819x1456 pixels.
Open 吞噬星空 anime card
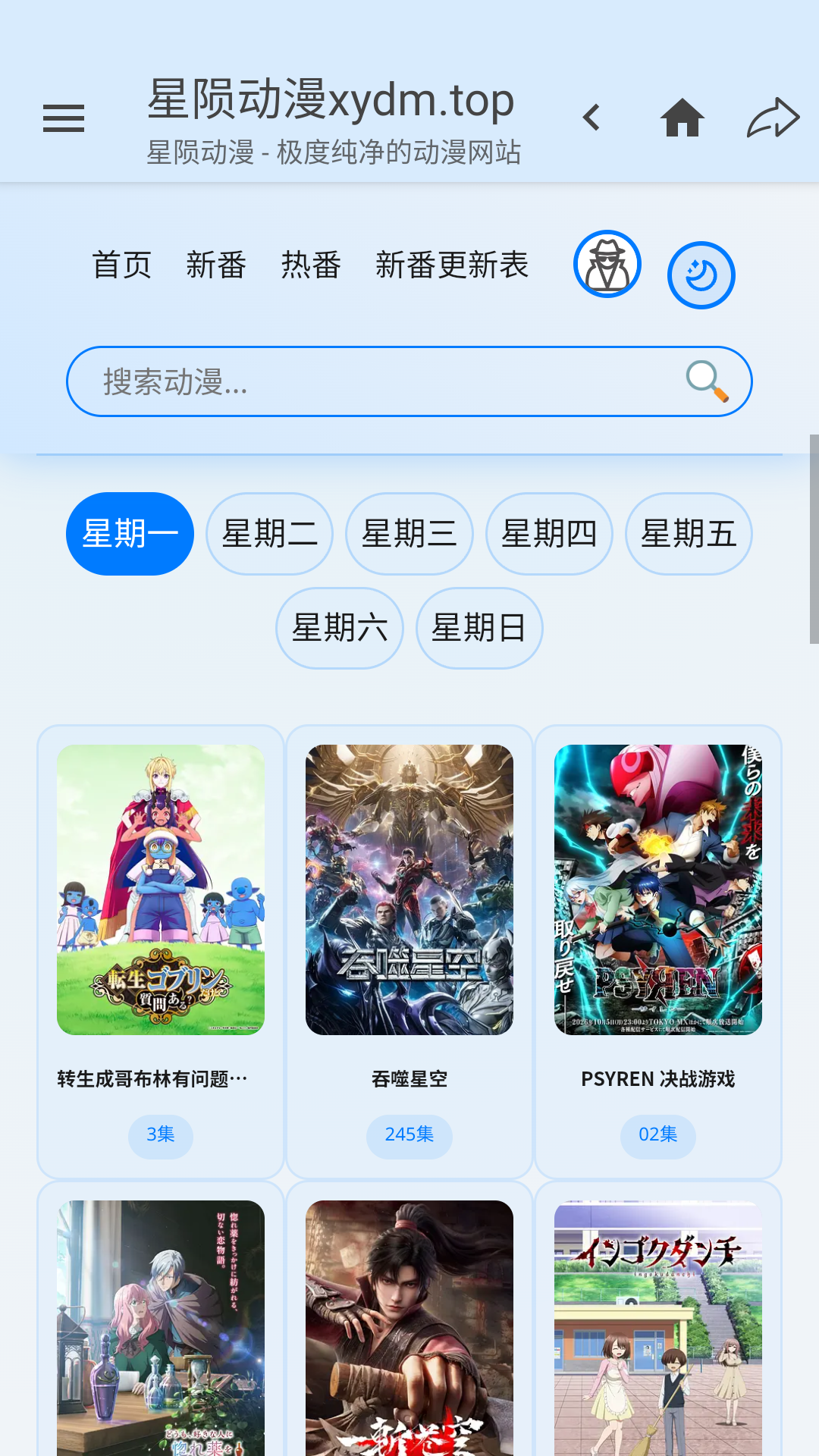pyautogui.click(x=409, y=952)
